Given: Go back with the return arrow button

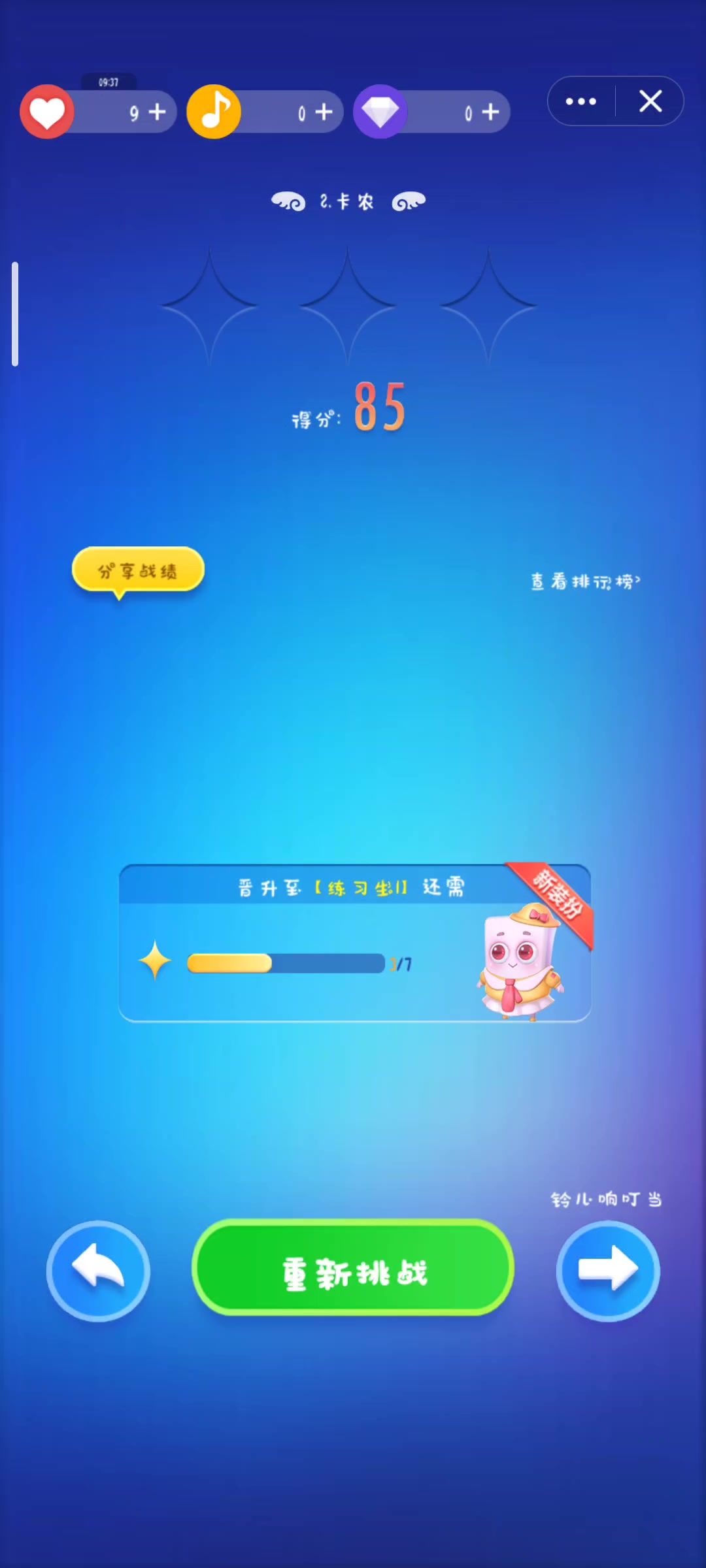Looking at the screenshot, I should (x=98, y=1271).
